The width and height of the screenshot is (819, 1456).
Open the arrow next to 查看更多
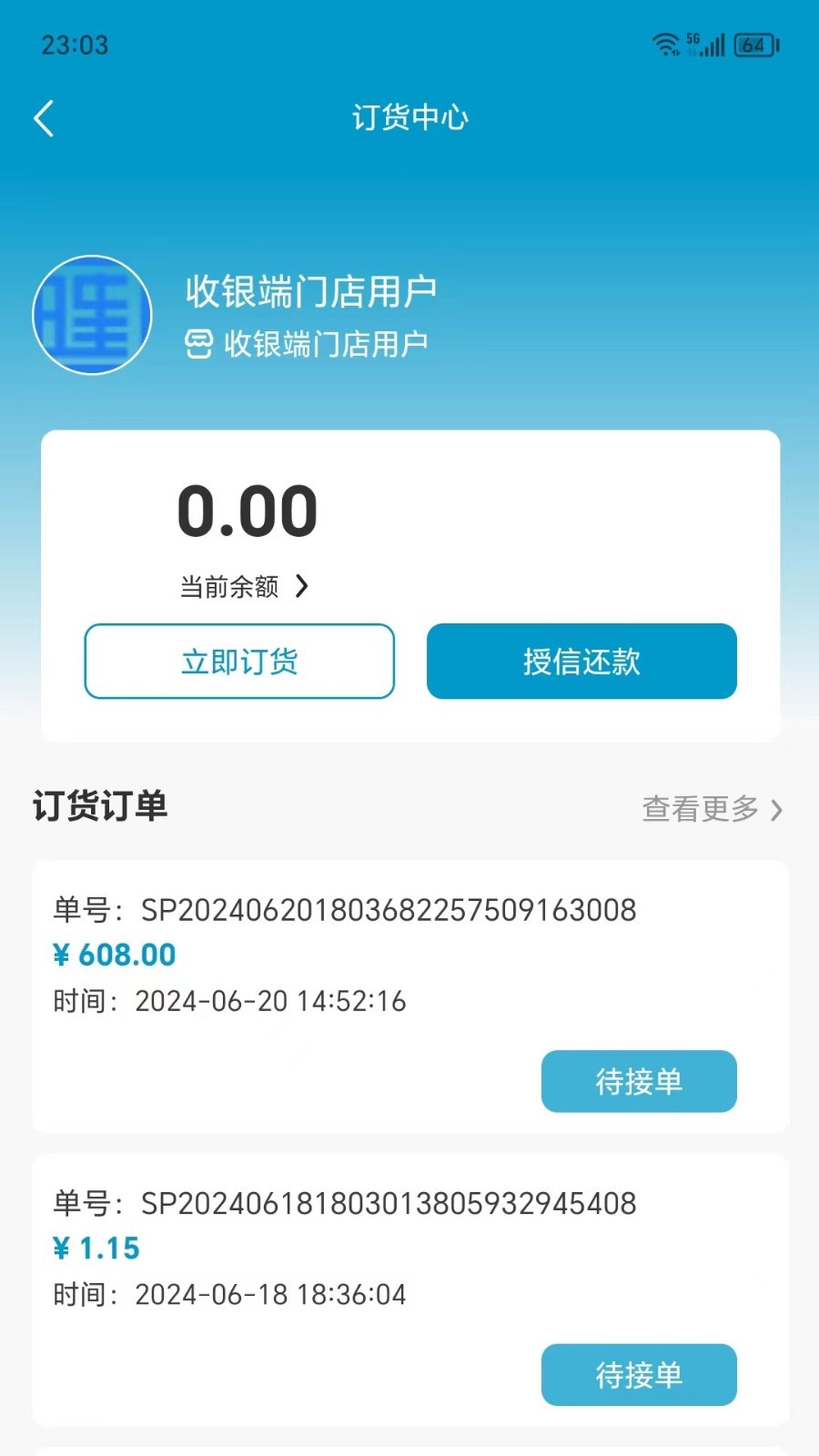point(778,808)
